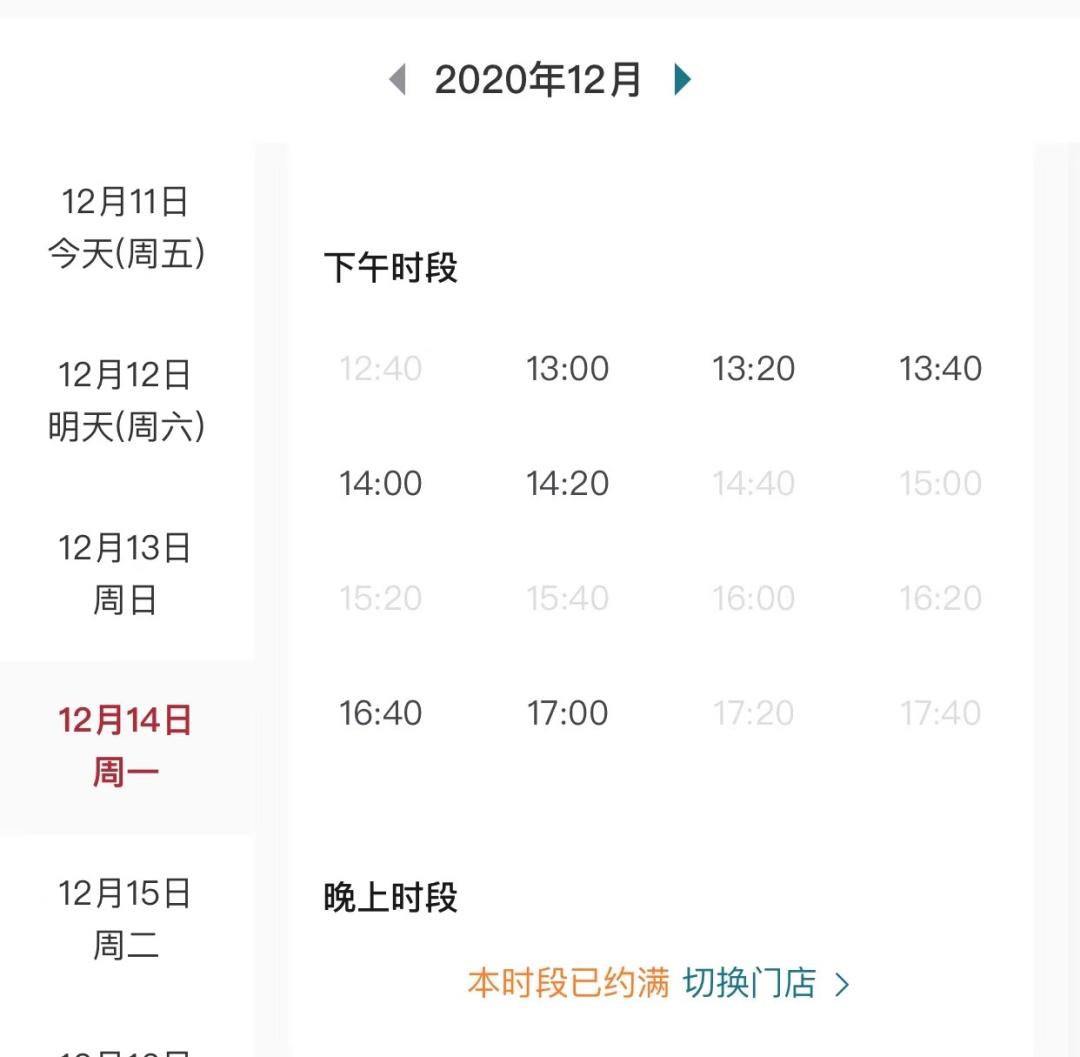The image size is (1080, 1057).
Task: Tap the 16:40 time slot
Action: (x=380, y=714)
